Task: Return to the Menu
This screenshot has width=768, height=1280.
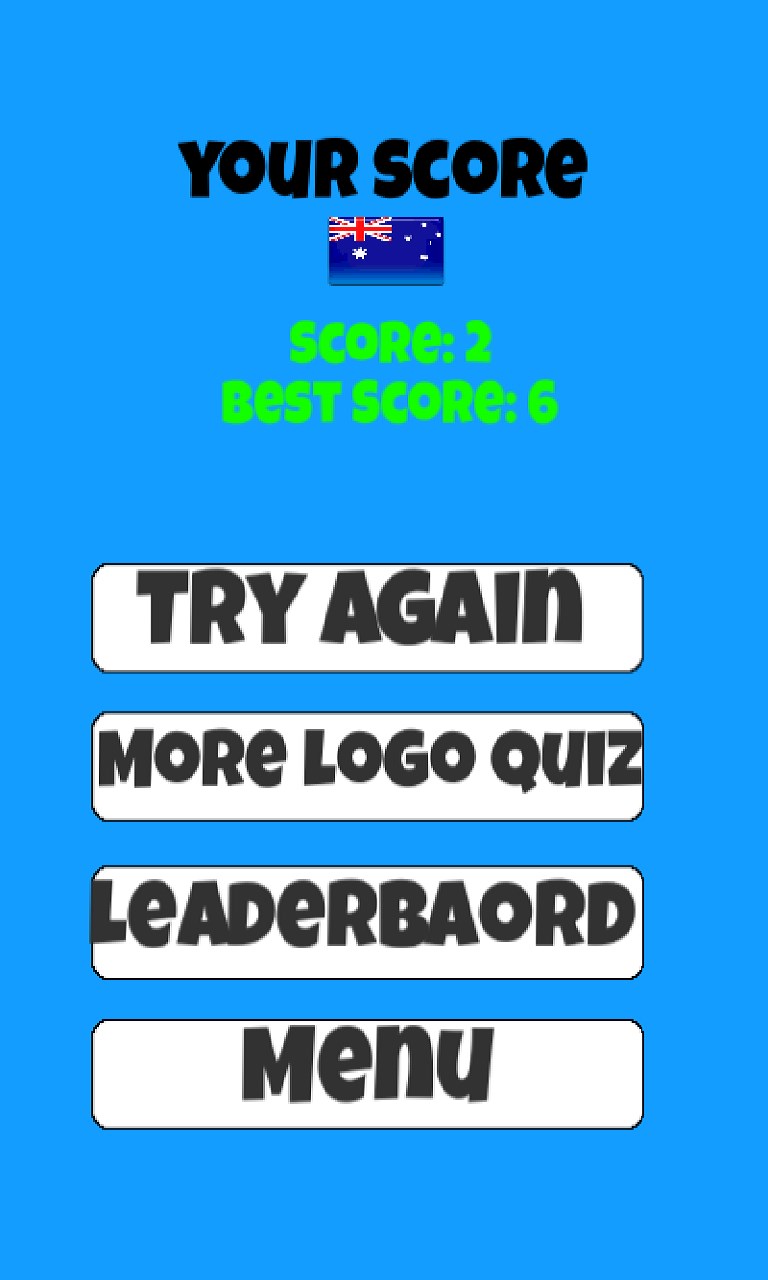Action: 367,1073
